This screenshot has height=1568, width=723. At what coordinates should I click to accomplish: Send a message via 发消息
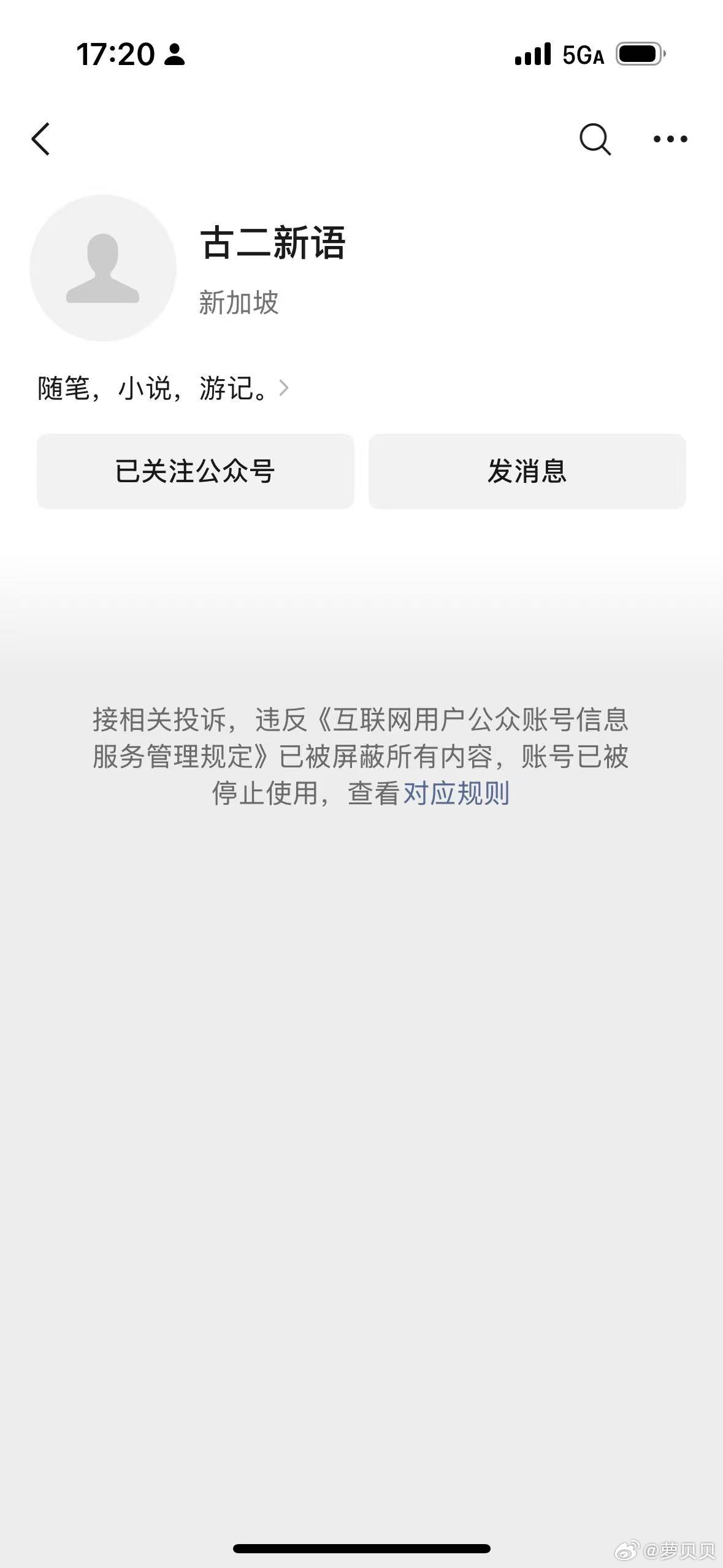[527, 471]
